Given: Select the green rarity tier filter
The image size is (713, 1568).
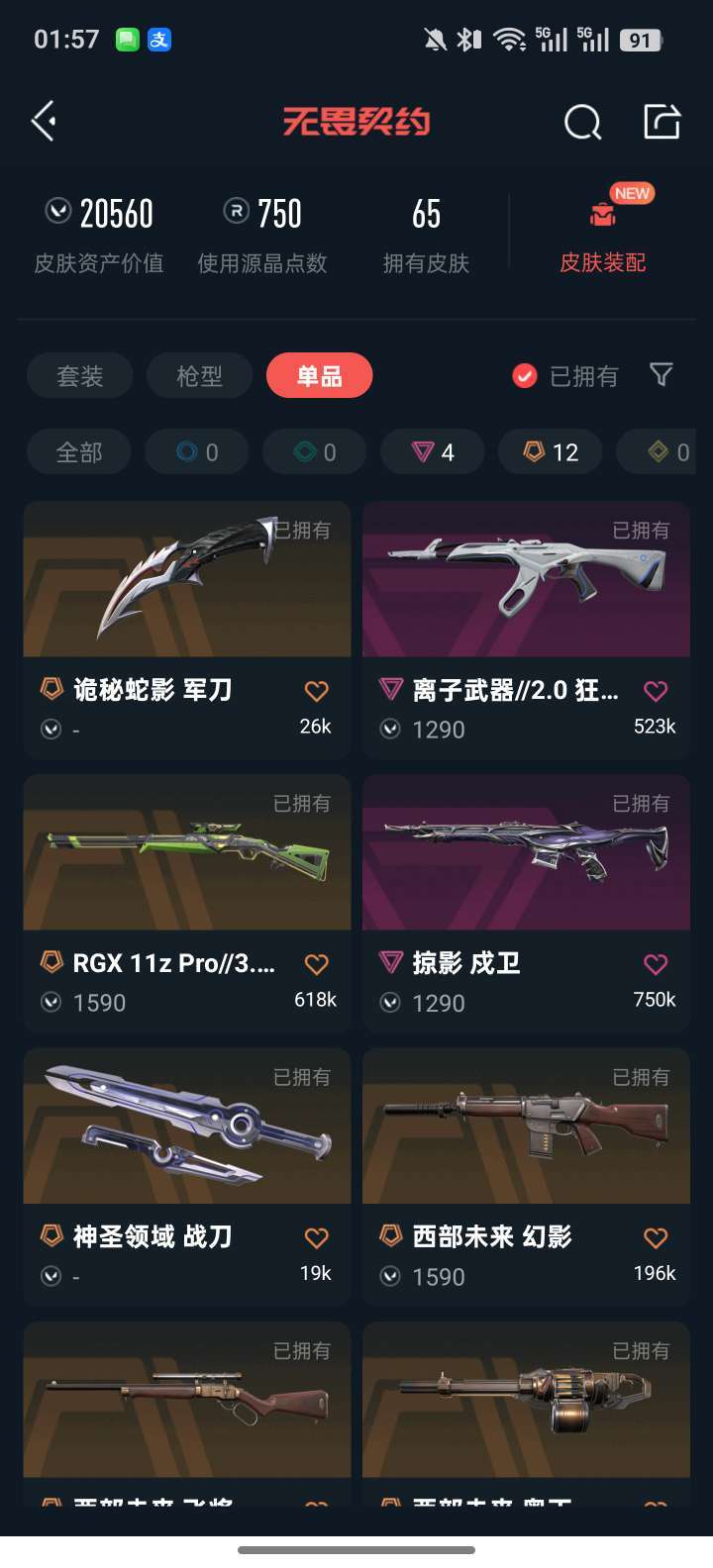Looking at the screenshot, I should 314,451.
